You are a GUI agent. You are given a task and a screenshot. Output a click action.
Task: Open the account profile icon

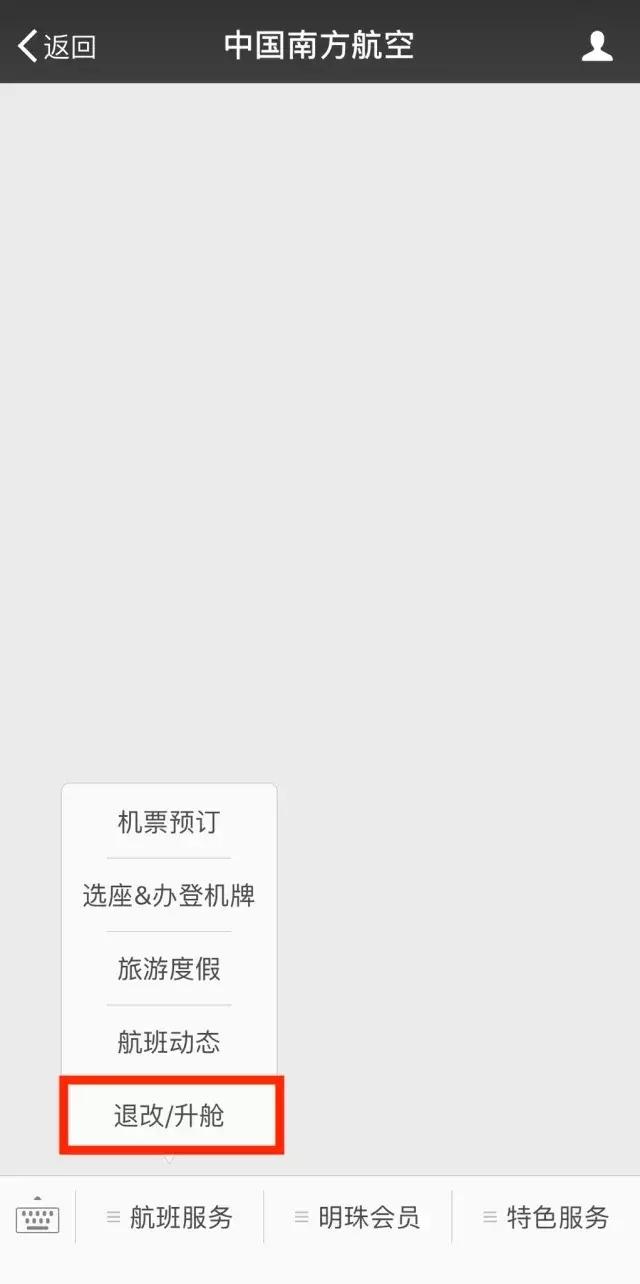[x=597, y=46]
